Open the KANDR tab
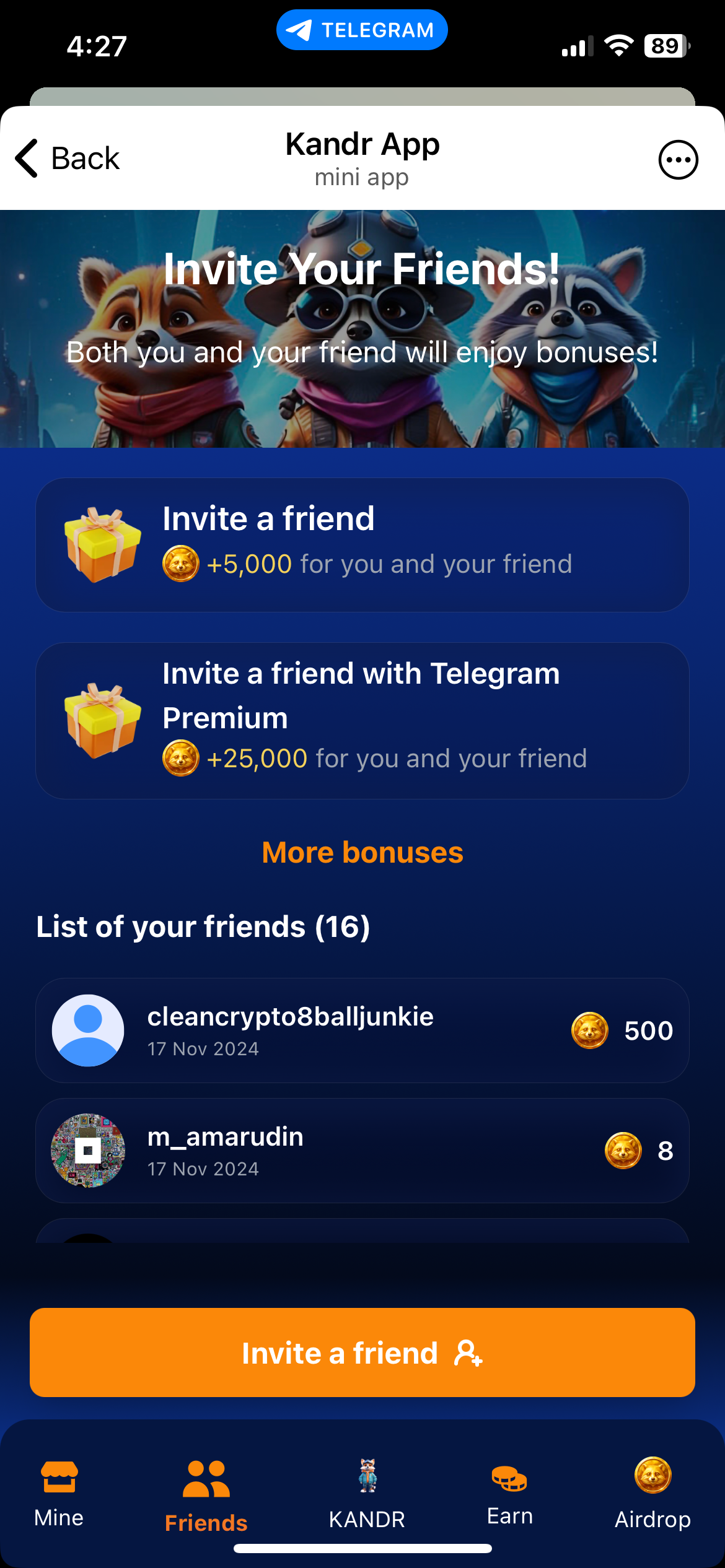 367,1495
